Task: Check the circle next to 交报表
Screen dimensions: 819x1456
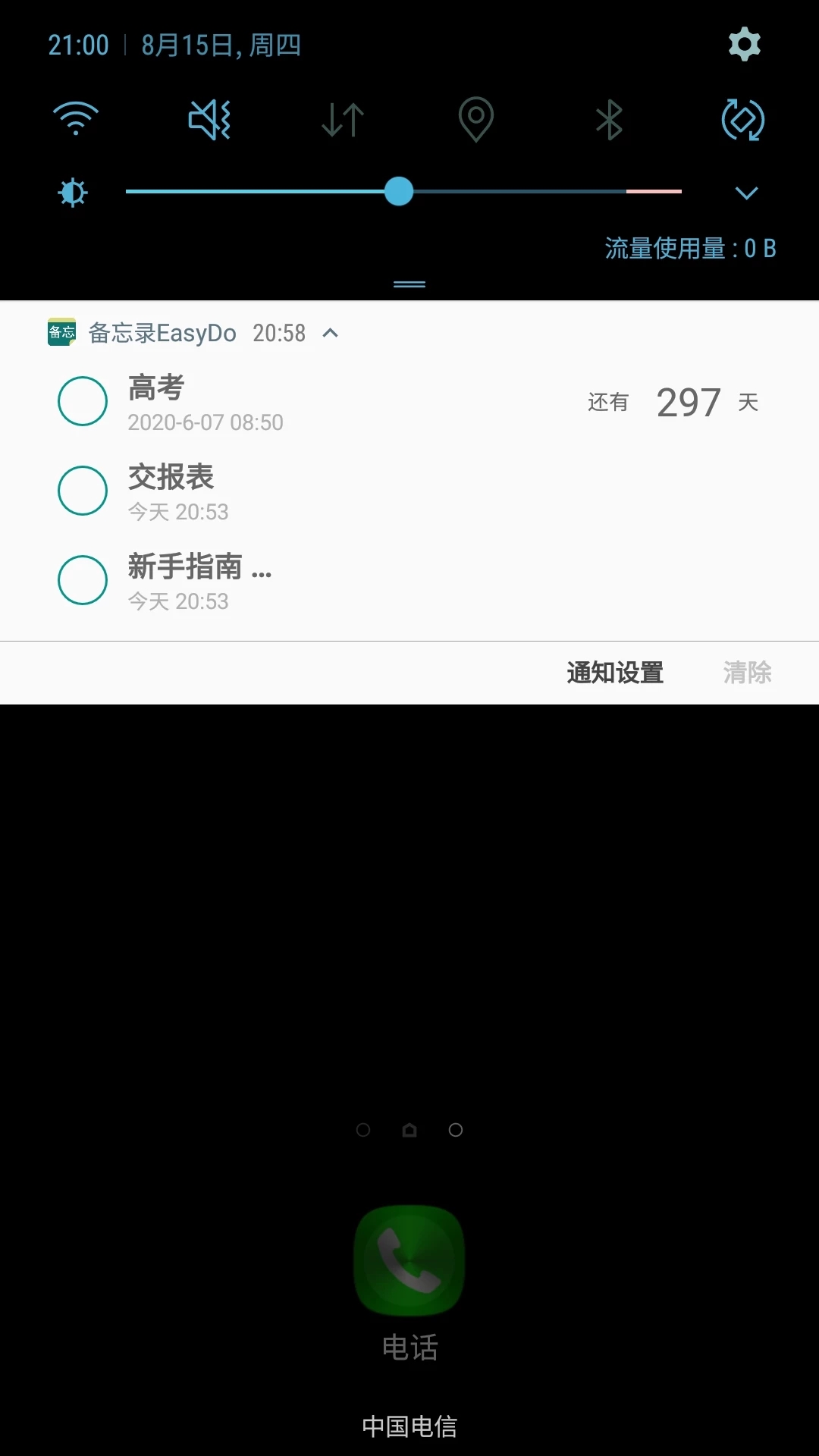Action: pos(83,490)
